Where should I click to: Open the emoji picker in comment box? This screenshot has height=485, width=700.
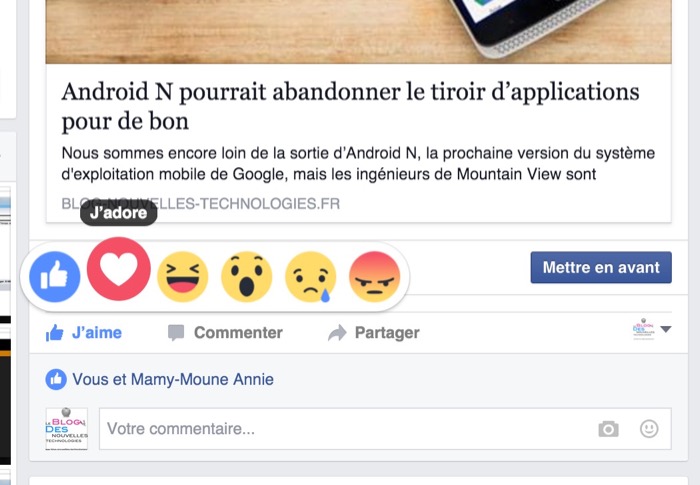(x=649, y=429)
